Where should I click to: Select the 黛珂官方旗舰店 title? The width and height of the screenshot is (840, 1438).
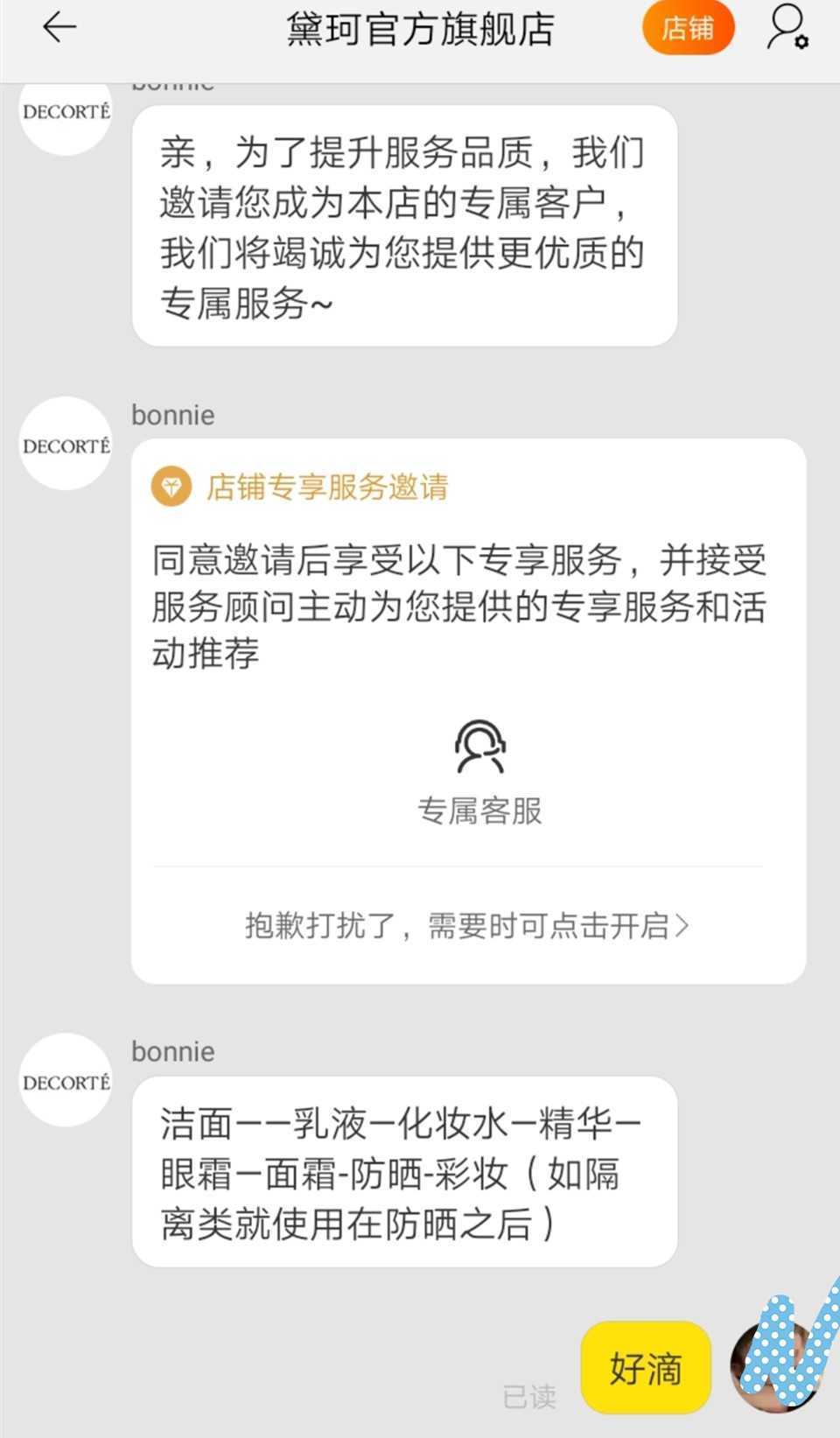[420, 27]
